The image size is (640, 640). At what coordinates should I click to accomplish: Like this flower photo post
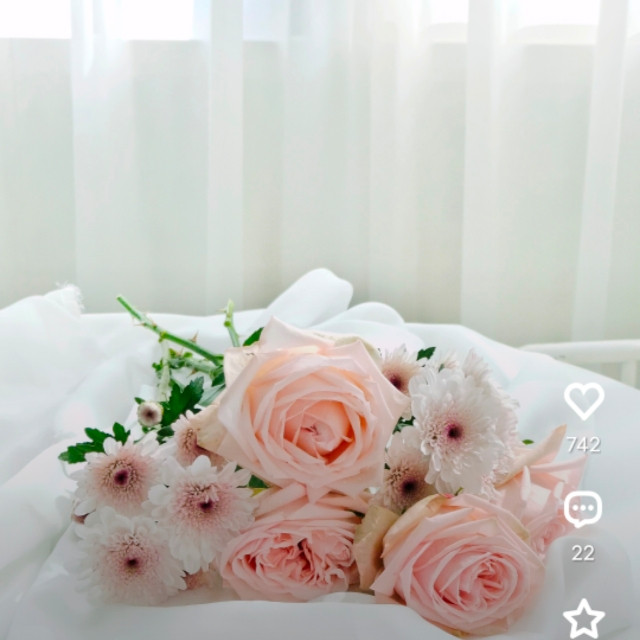[584, 401]
